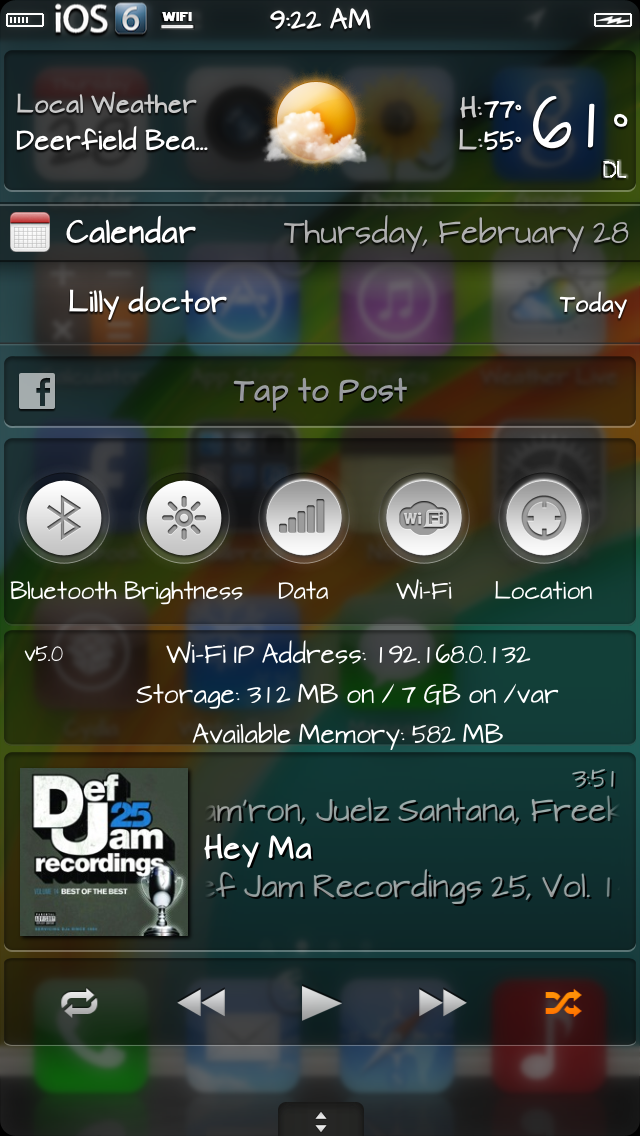Open the Lilly doctor calendar event

coord(320,303)
